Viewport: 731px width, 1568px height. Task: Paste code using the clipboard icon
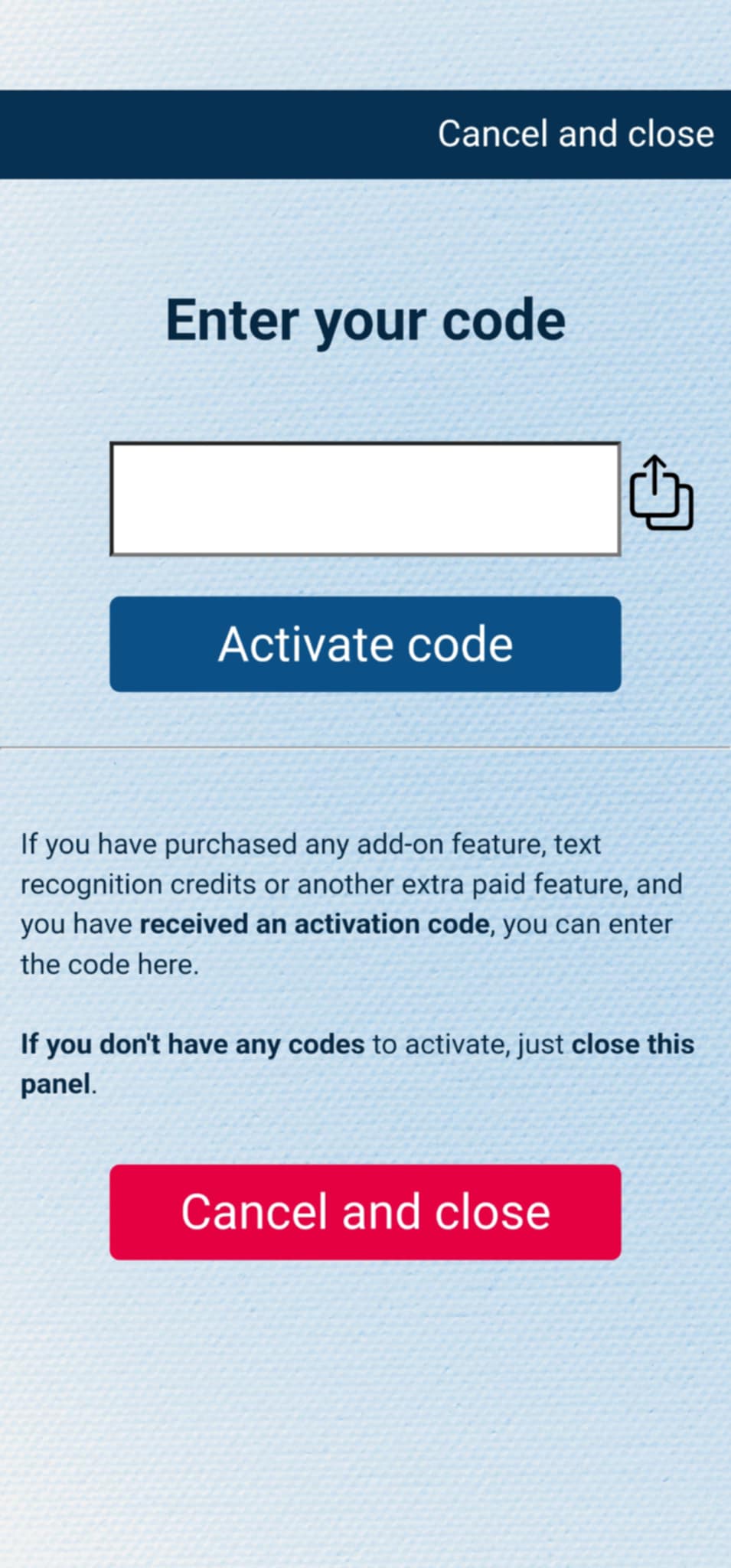661,494
